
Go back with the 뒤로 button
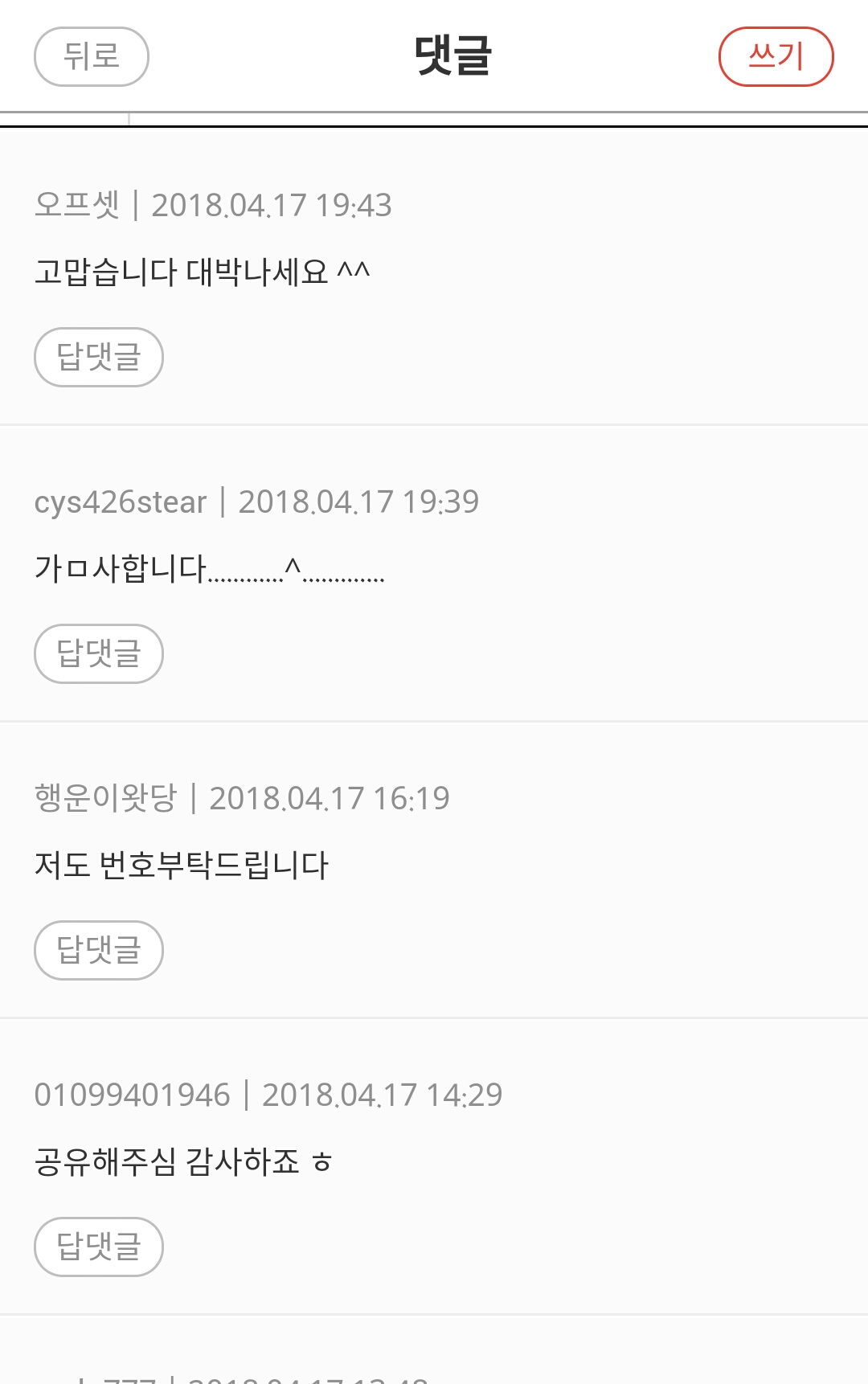[x=92, y=56]
